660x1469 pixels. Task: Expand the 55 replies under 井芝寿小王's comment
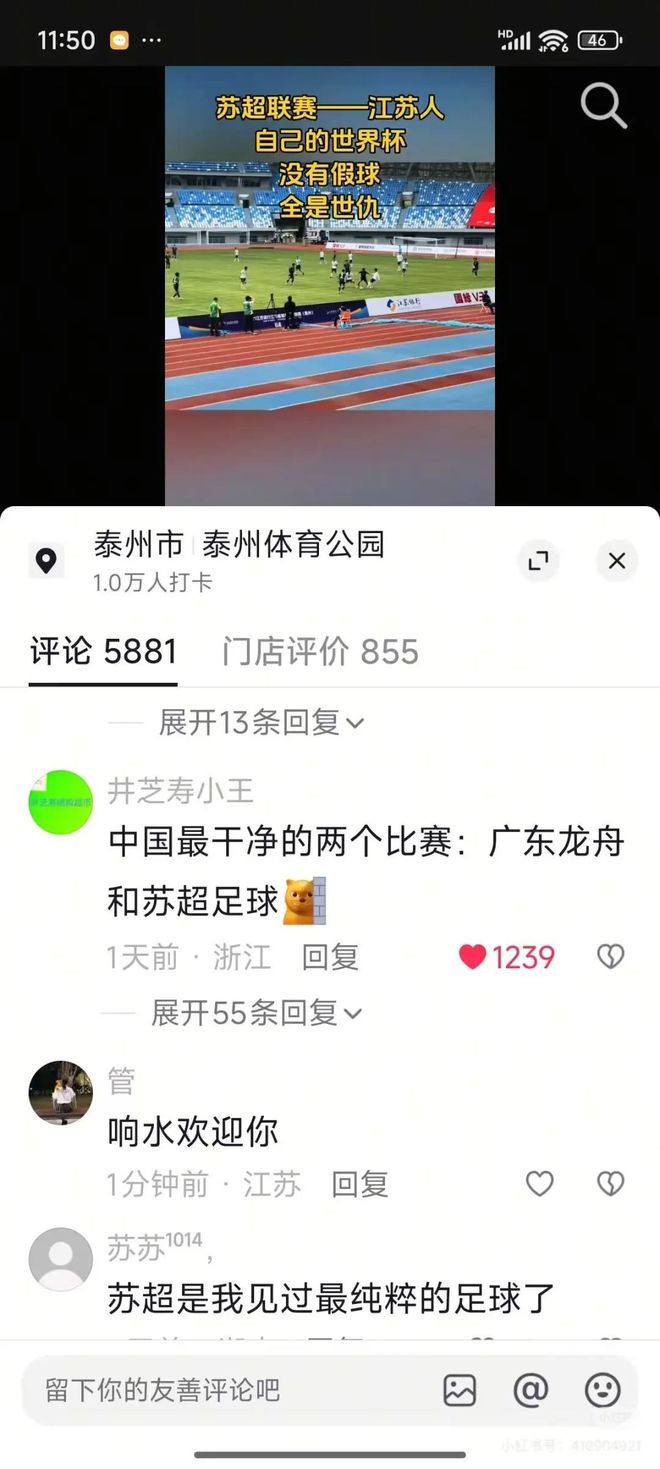256,1013
